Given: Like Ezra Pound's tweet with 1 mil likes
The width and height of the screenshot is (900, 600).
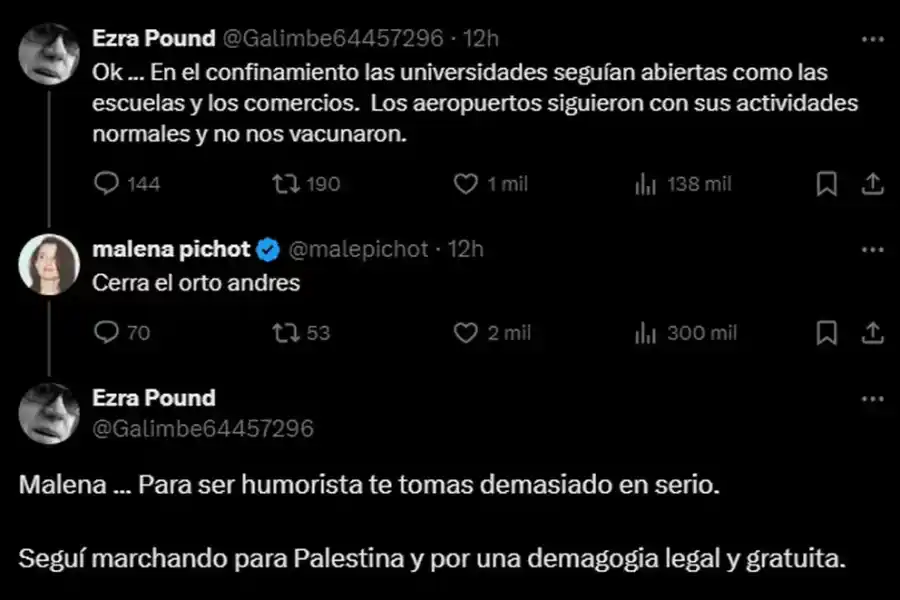Looking at the screenshot, I should [x=465, y=184].
